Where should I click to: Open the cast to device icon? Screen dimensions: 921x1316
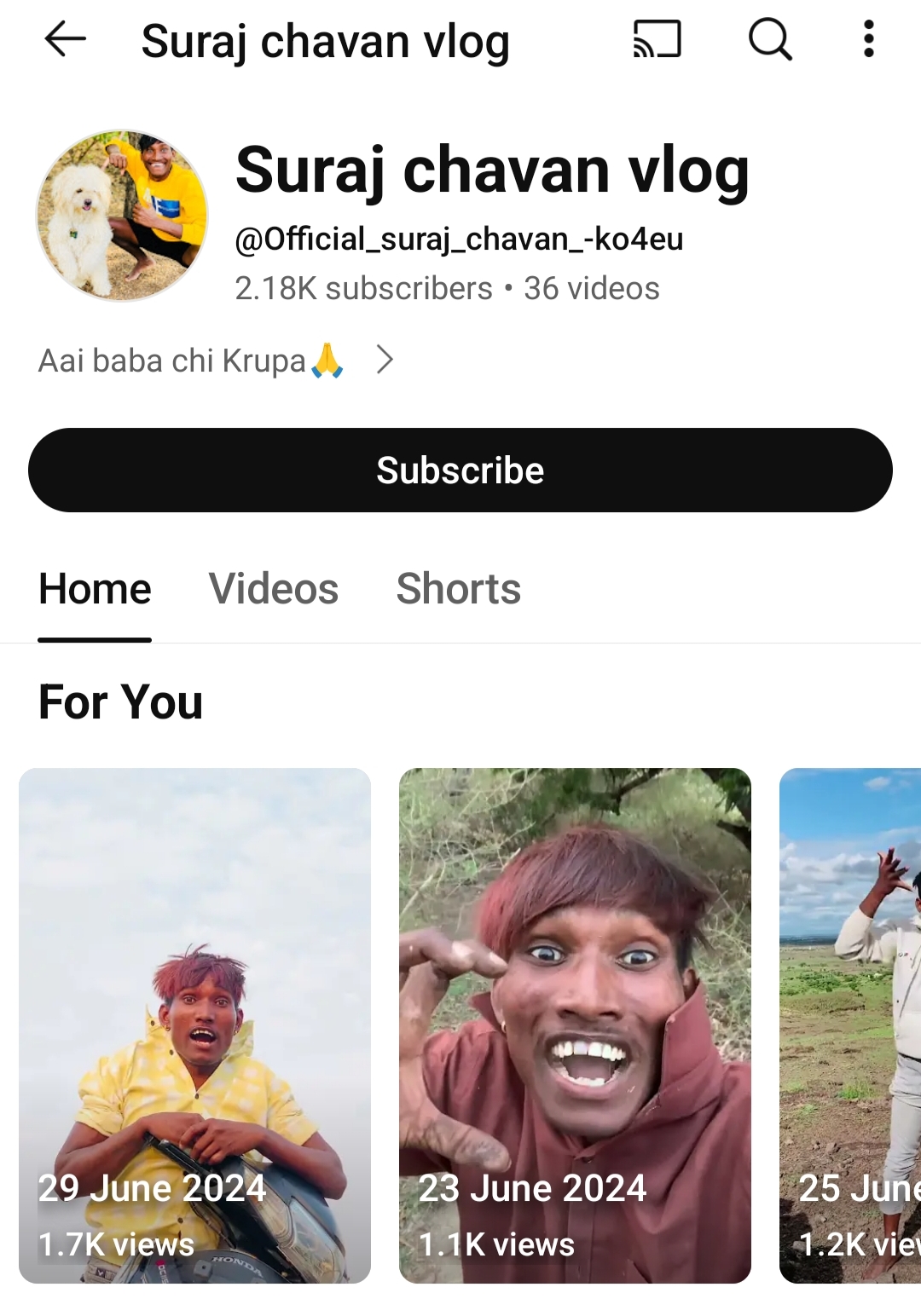coord(657,39)
